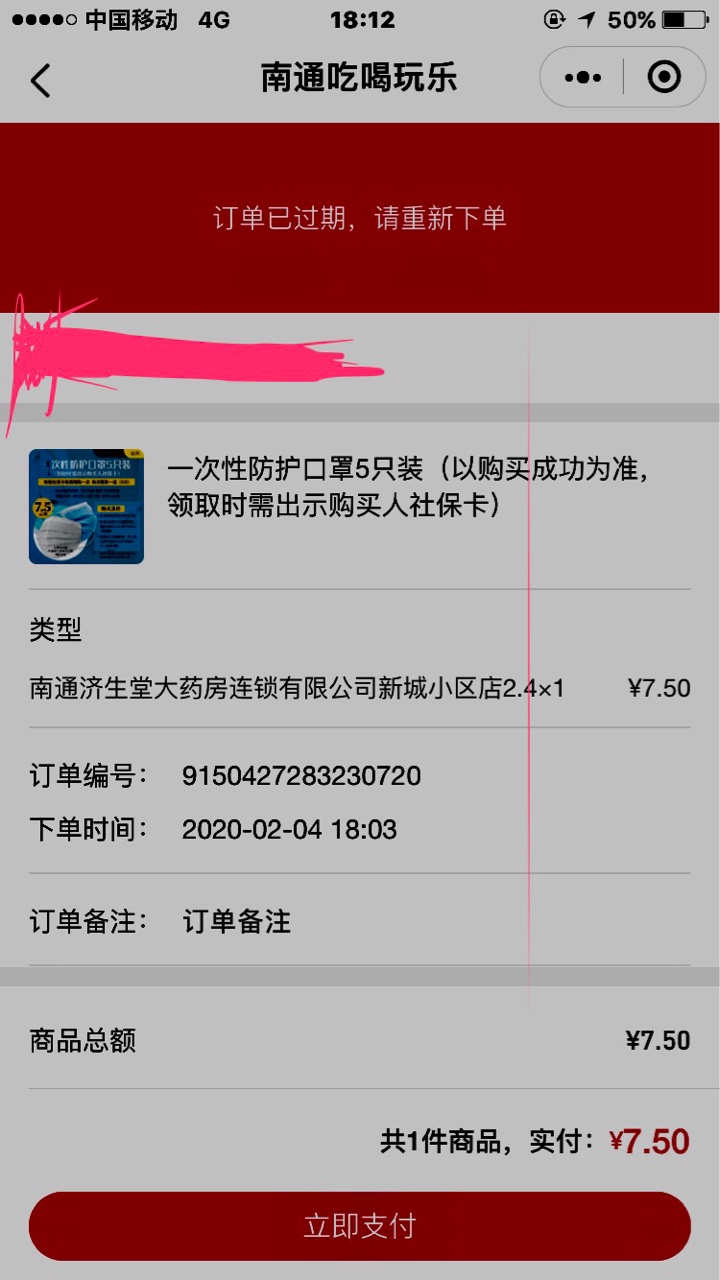Viewport: 720px width, 1280px height.
Task: Open the mini program overflow menu
Action: 583,77
